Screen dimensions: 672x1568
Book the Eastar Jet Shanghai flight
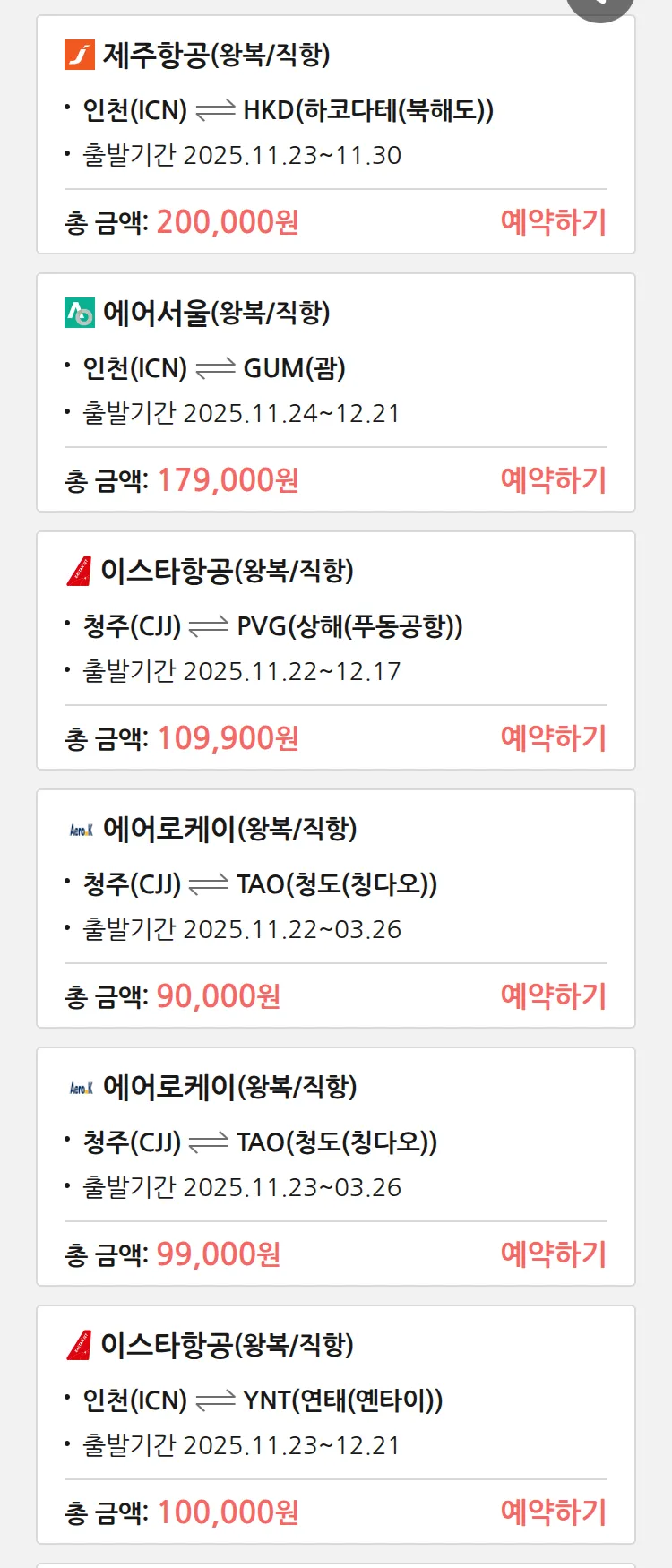pyautogui.click(x=554, y=737)
